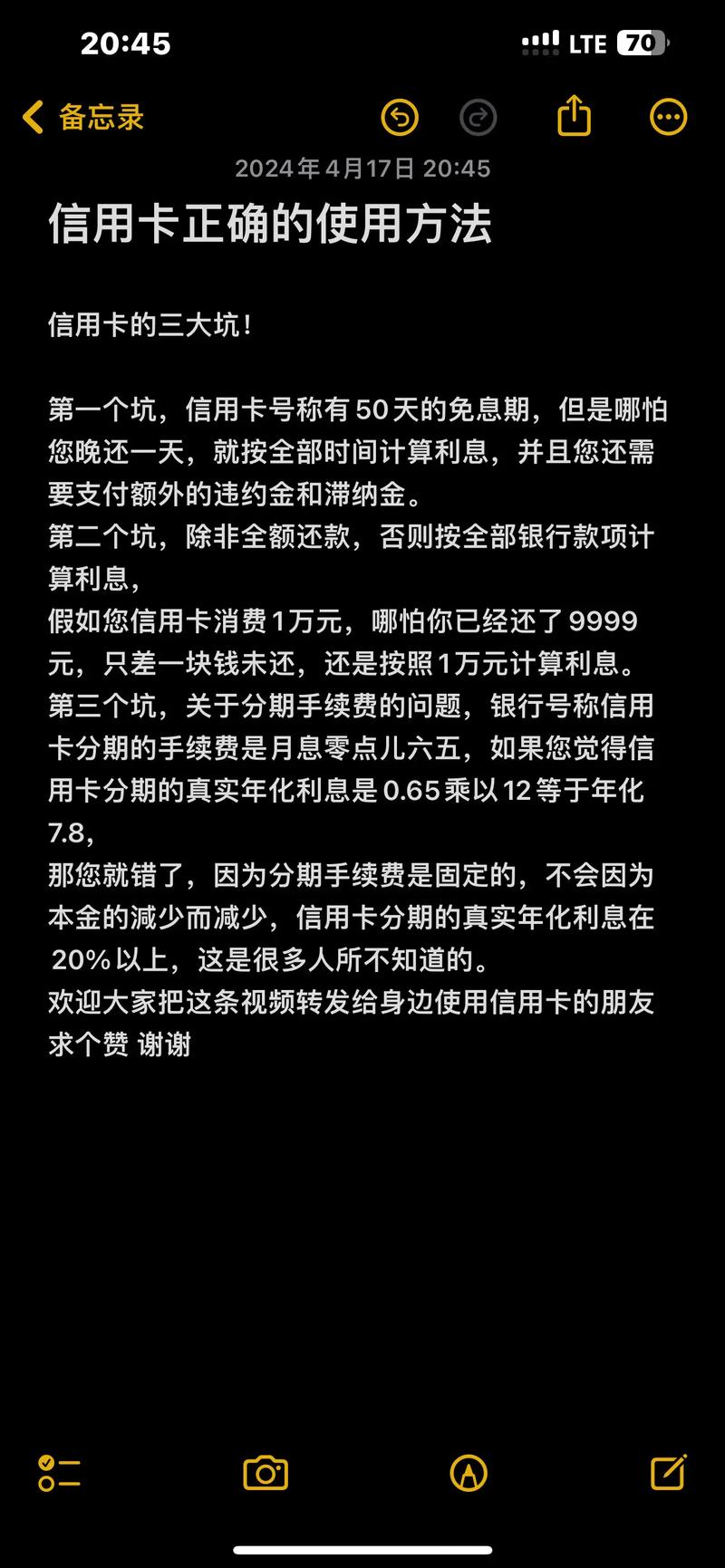Share this note
The height and width of the screenshot is (1568, 725).
tap(574, 116)
